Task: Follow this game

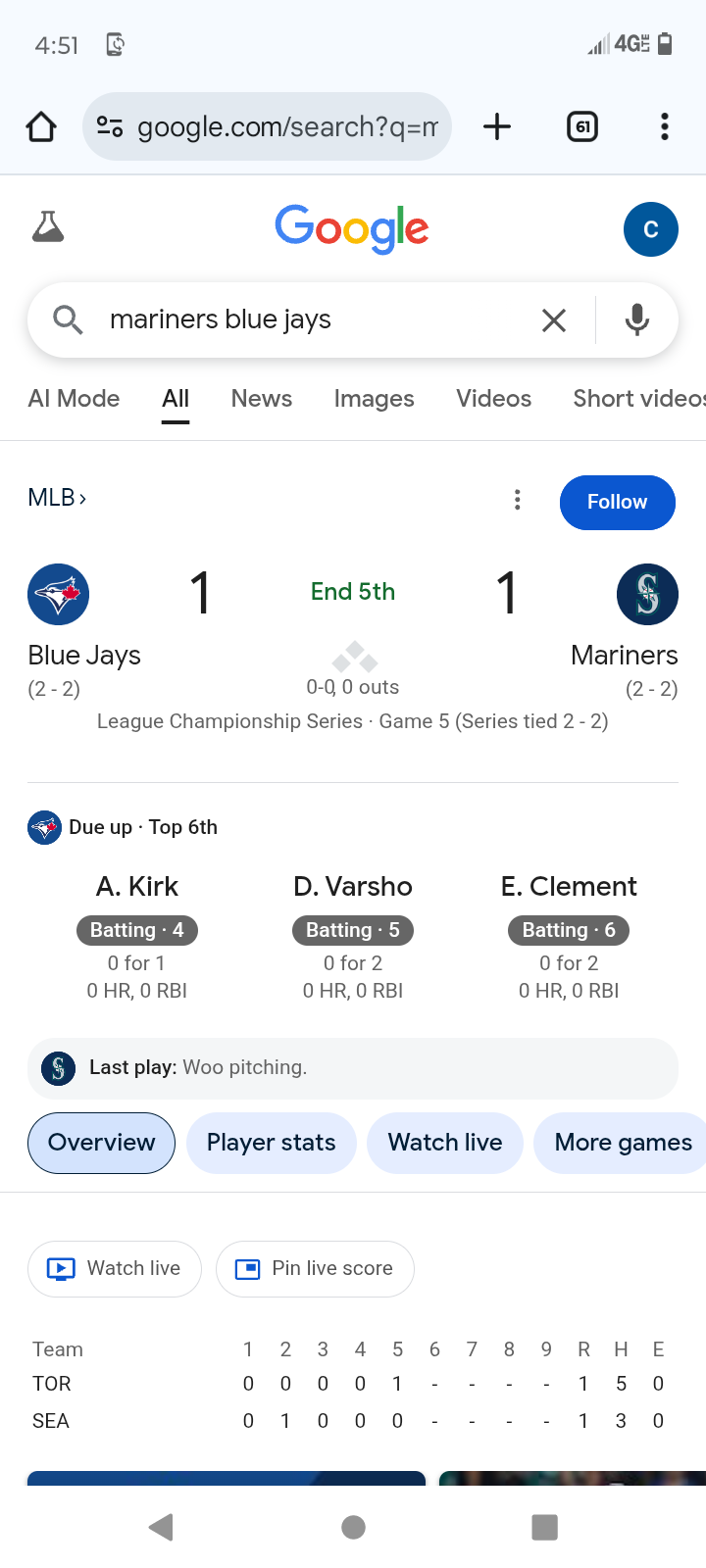Action: 617,502
